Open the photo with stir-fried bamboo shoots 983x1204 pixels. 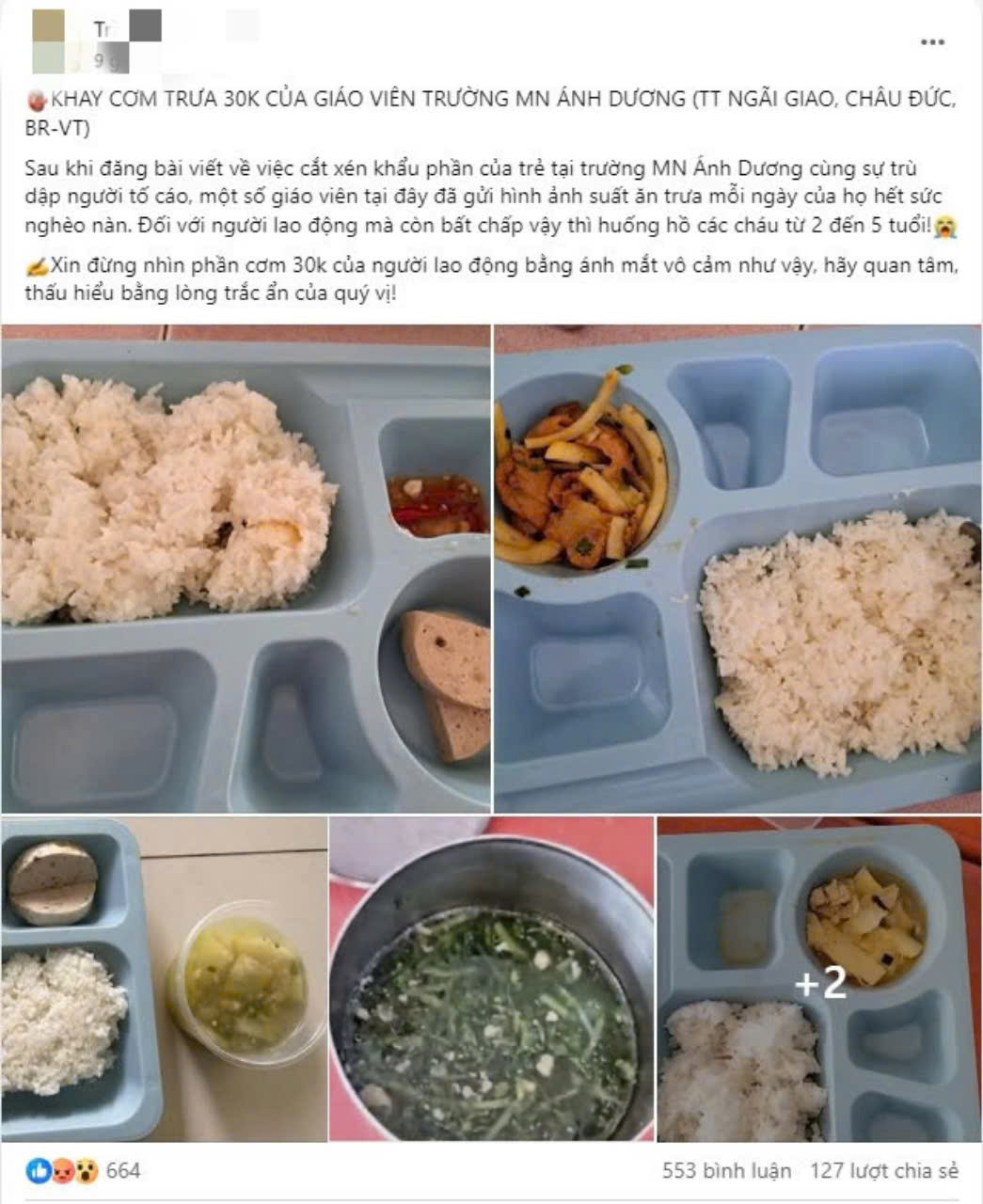point(737,568)
